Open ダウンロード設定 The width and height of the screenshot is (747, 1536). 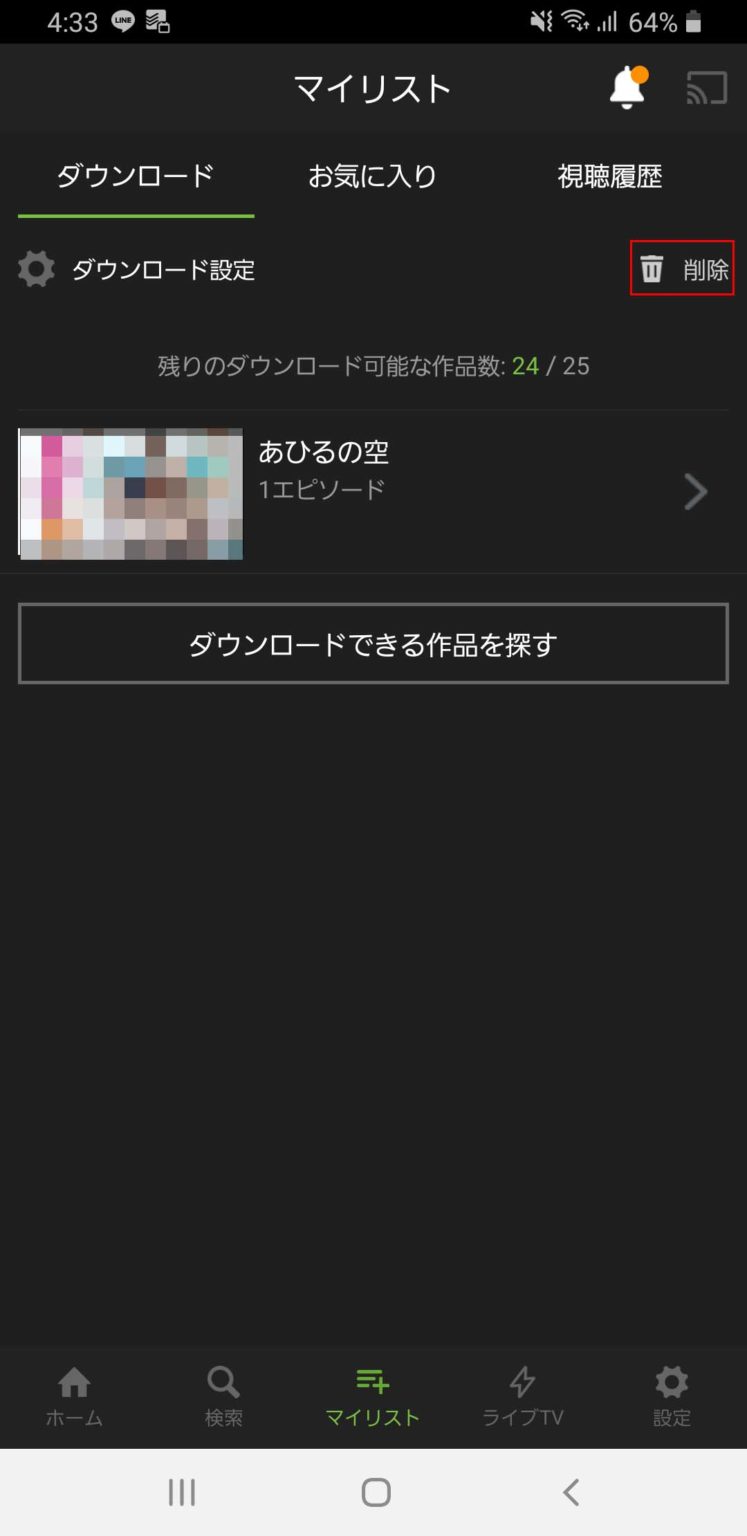pos(137,269)
